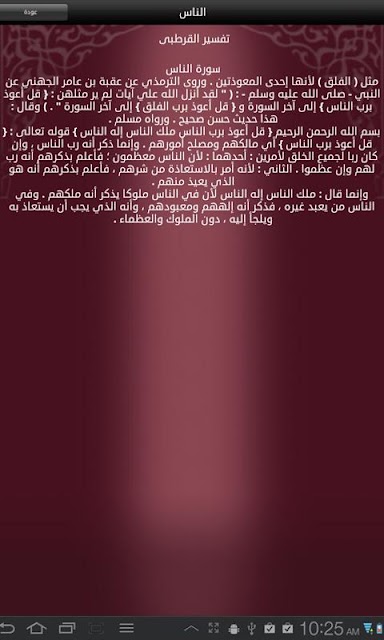
Task: Go to the home screen
Action: point(36,628)
